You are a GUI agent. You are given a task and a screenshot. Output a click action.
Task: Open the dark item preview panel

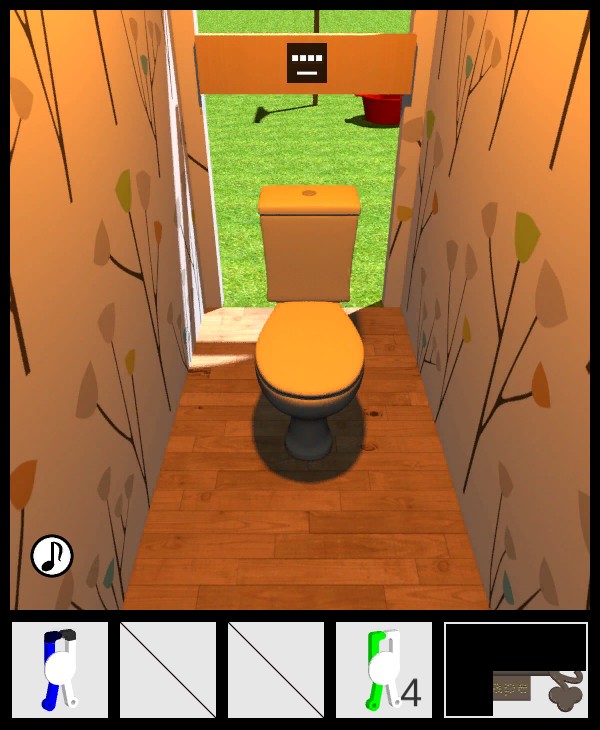[516, 670]
